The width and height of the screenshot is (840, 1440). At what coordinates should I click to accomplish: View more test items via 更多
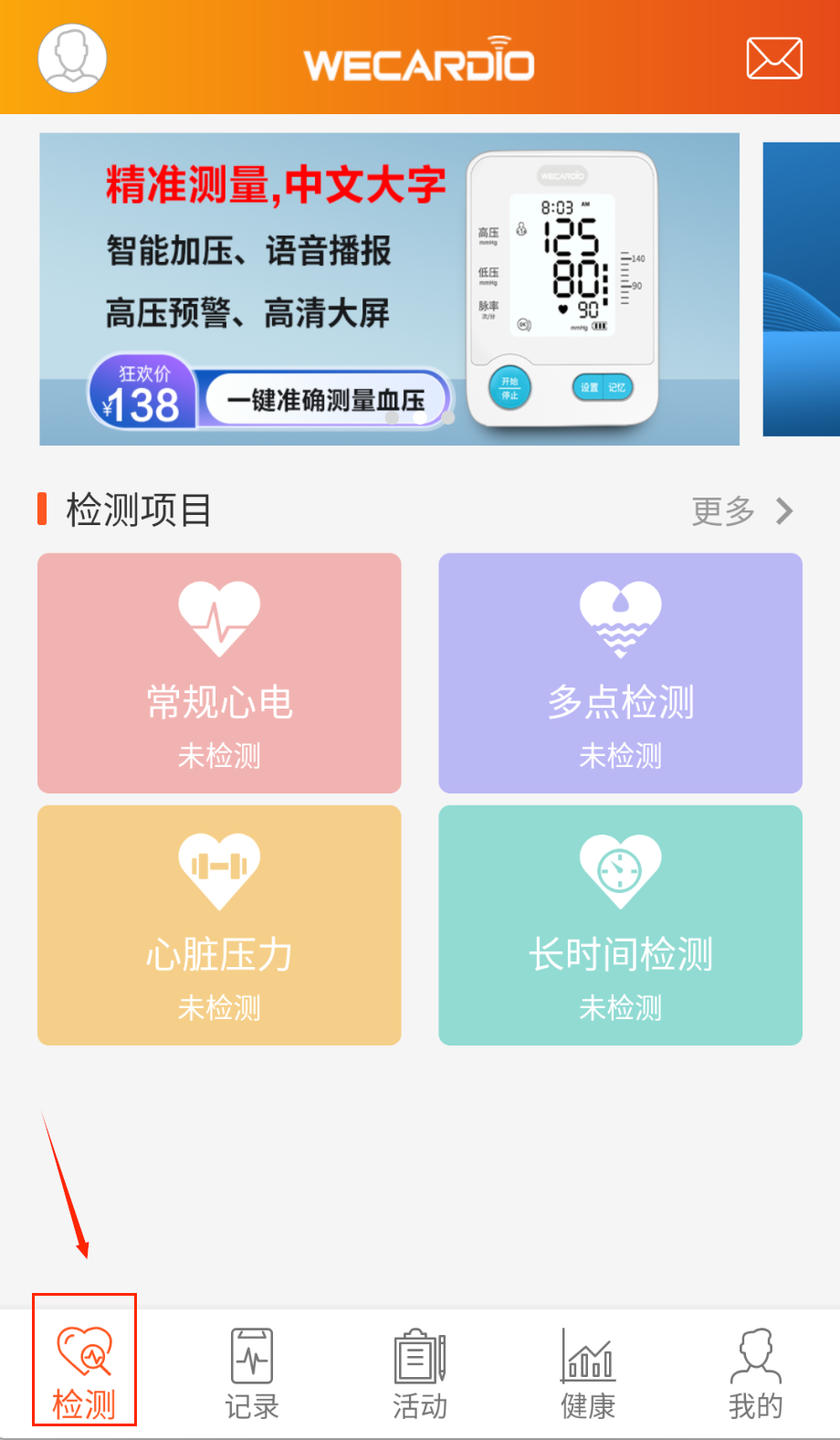coord(741,511)
